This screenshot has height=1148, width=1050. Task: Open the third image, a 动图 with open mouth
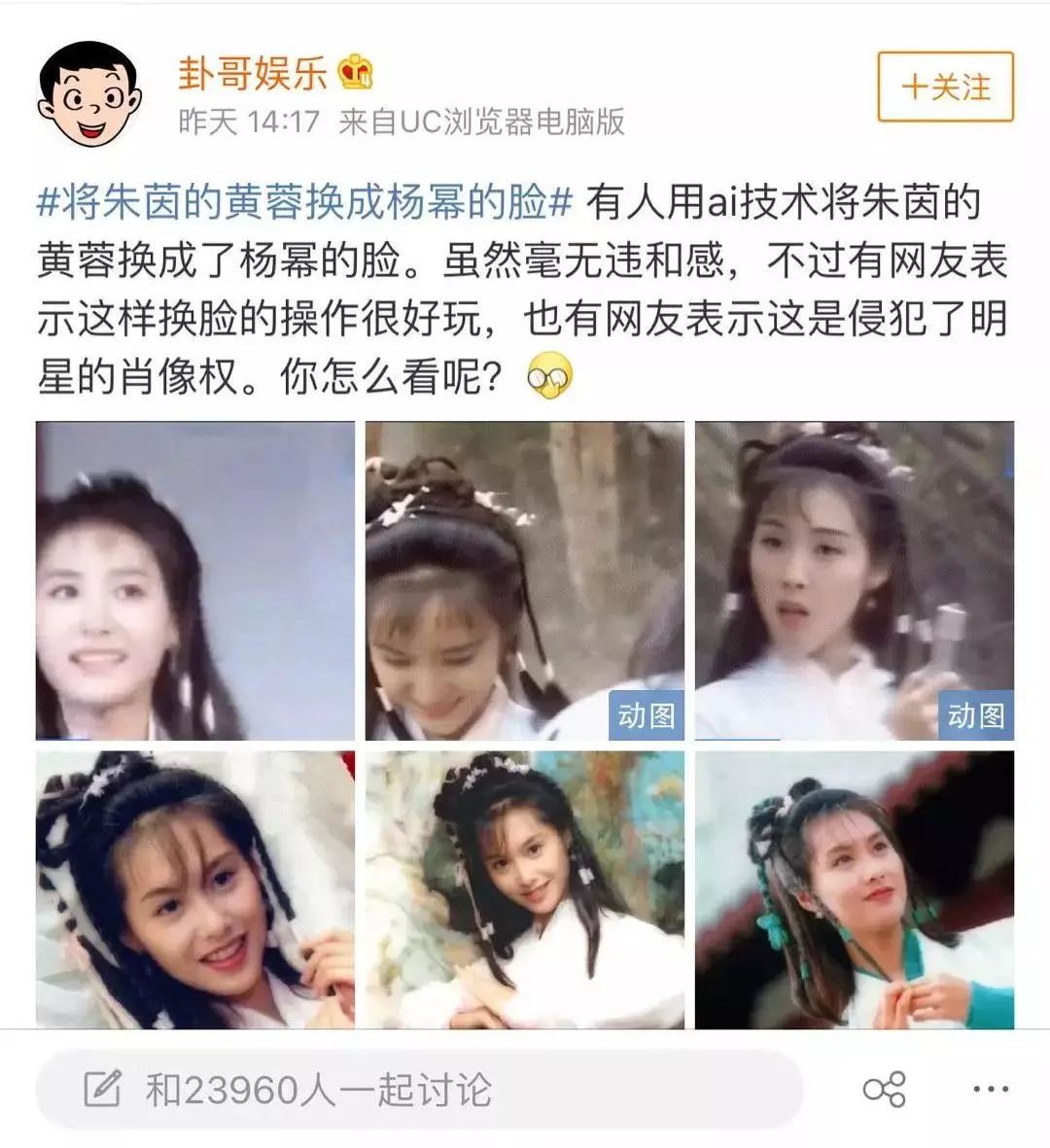click(x=854, y=580)
